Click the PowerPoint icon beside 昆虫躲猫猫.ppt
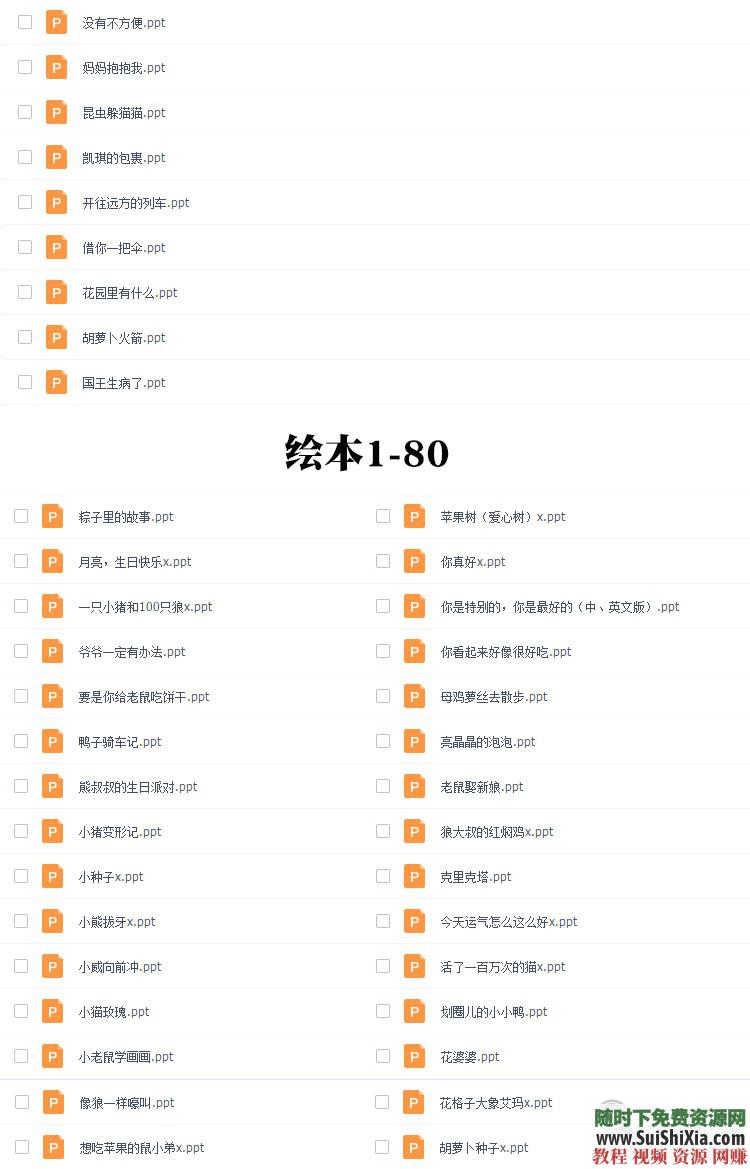This screenshot has height=1169, width=750. click(56, 112)
